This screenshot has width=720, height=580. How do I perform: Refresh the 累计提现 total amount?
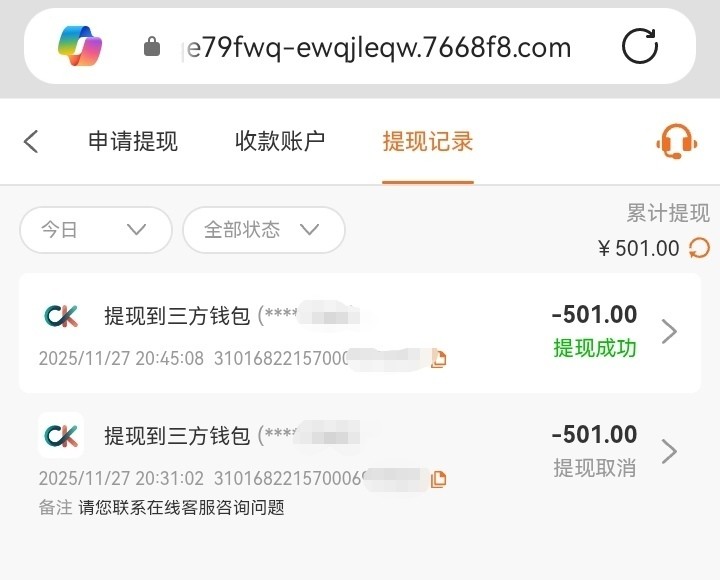pyautogui.click(x=700, y=248)
